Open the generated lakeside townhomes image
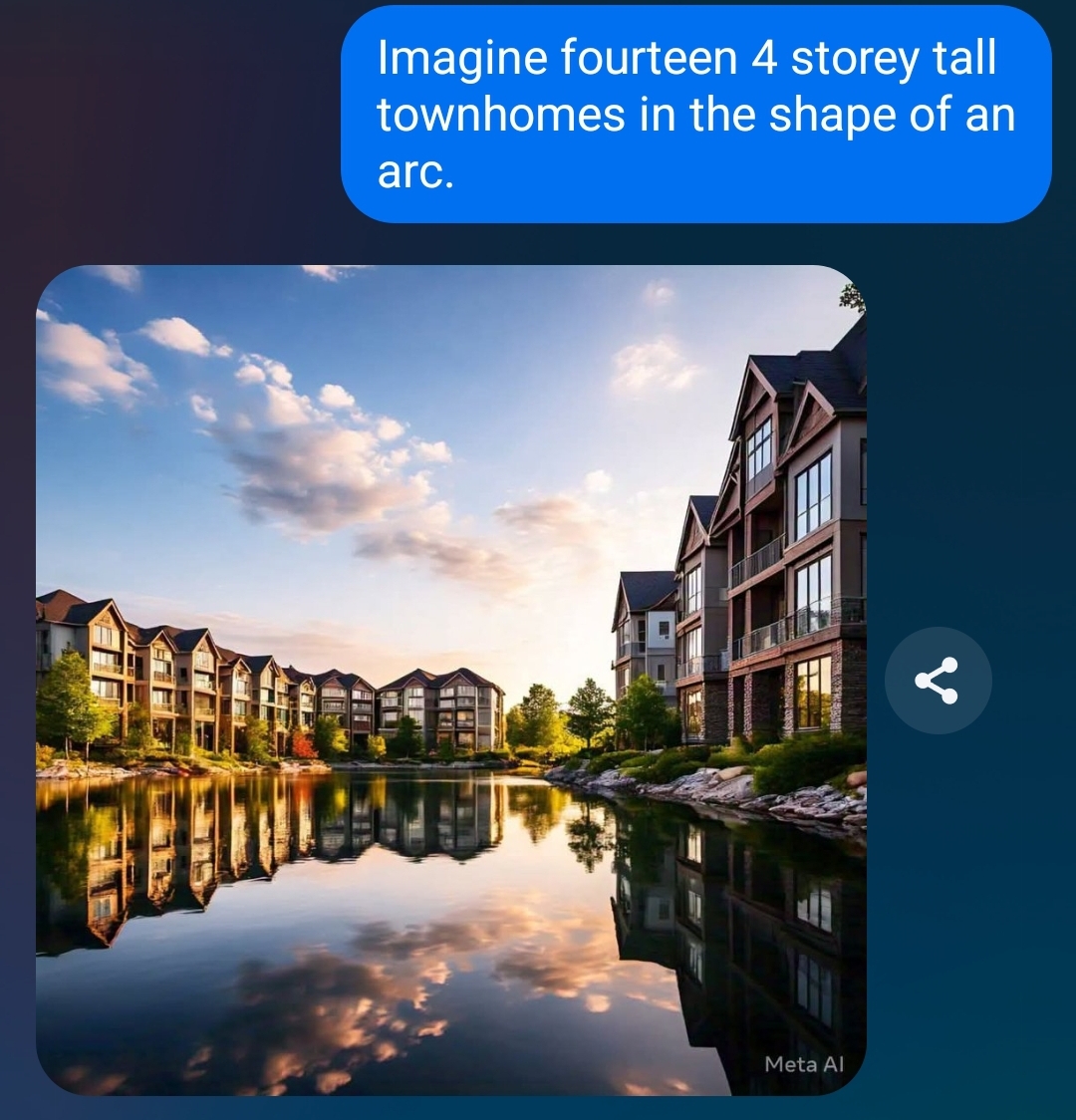This screenshot has height=1120, width=1076. [450, 680]
